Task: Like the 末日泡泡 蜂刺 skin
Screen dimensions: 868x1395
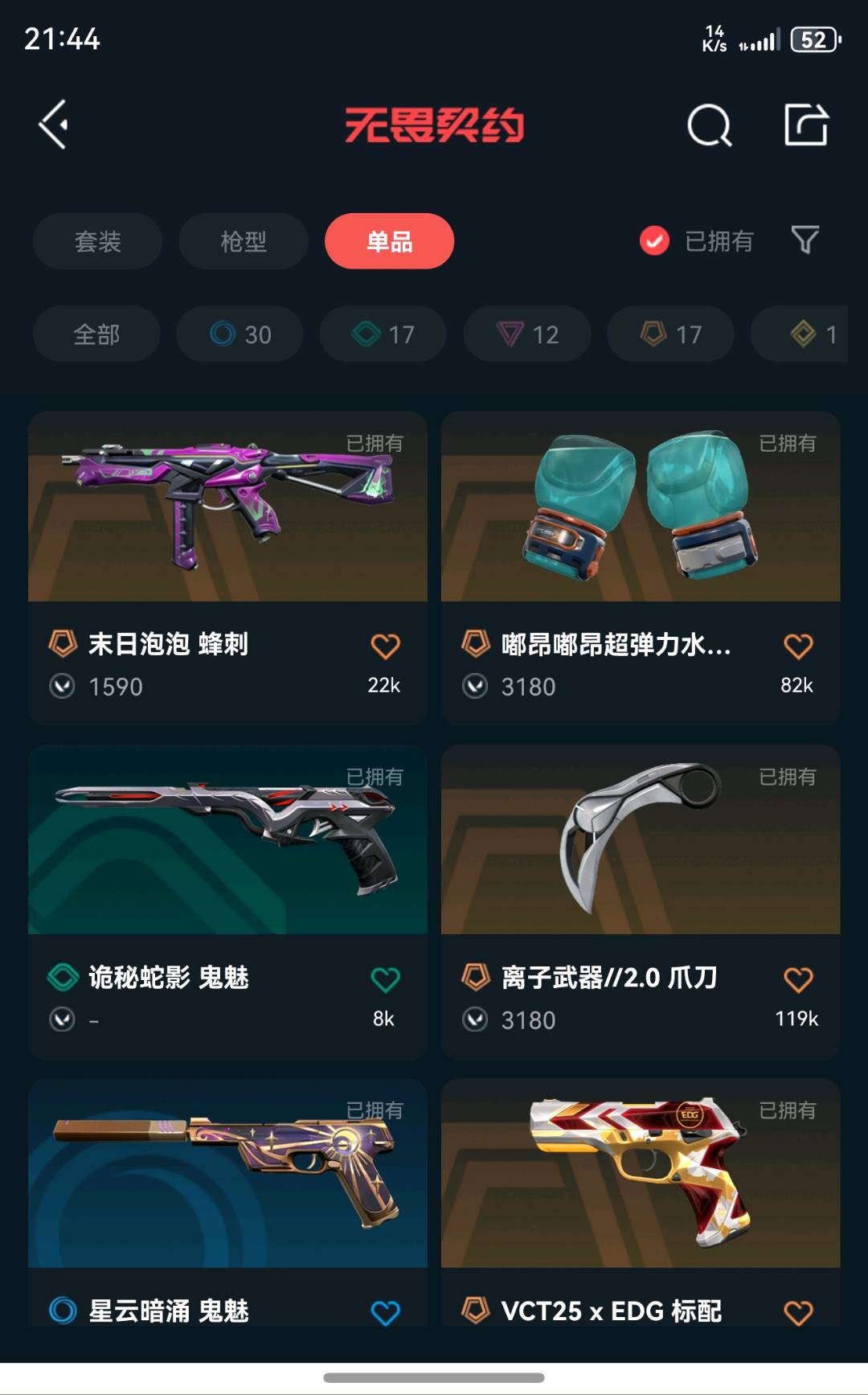Action: [x=385, y=646]
